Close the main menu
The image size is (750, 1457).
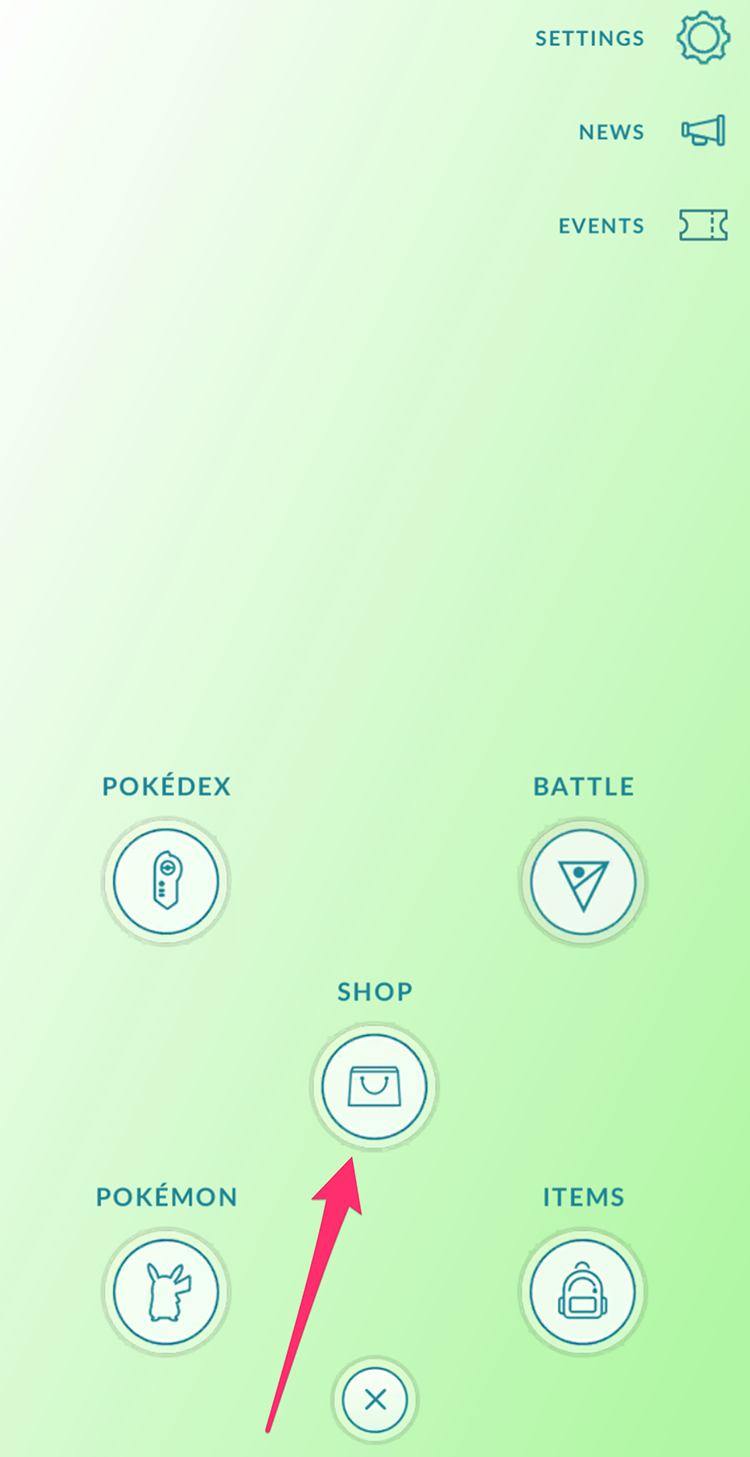(375, 1399)
